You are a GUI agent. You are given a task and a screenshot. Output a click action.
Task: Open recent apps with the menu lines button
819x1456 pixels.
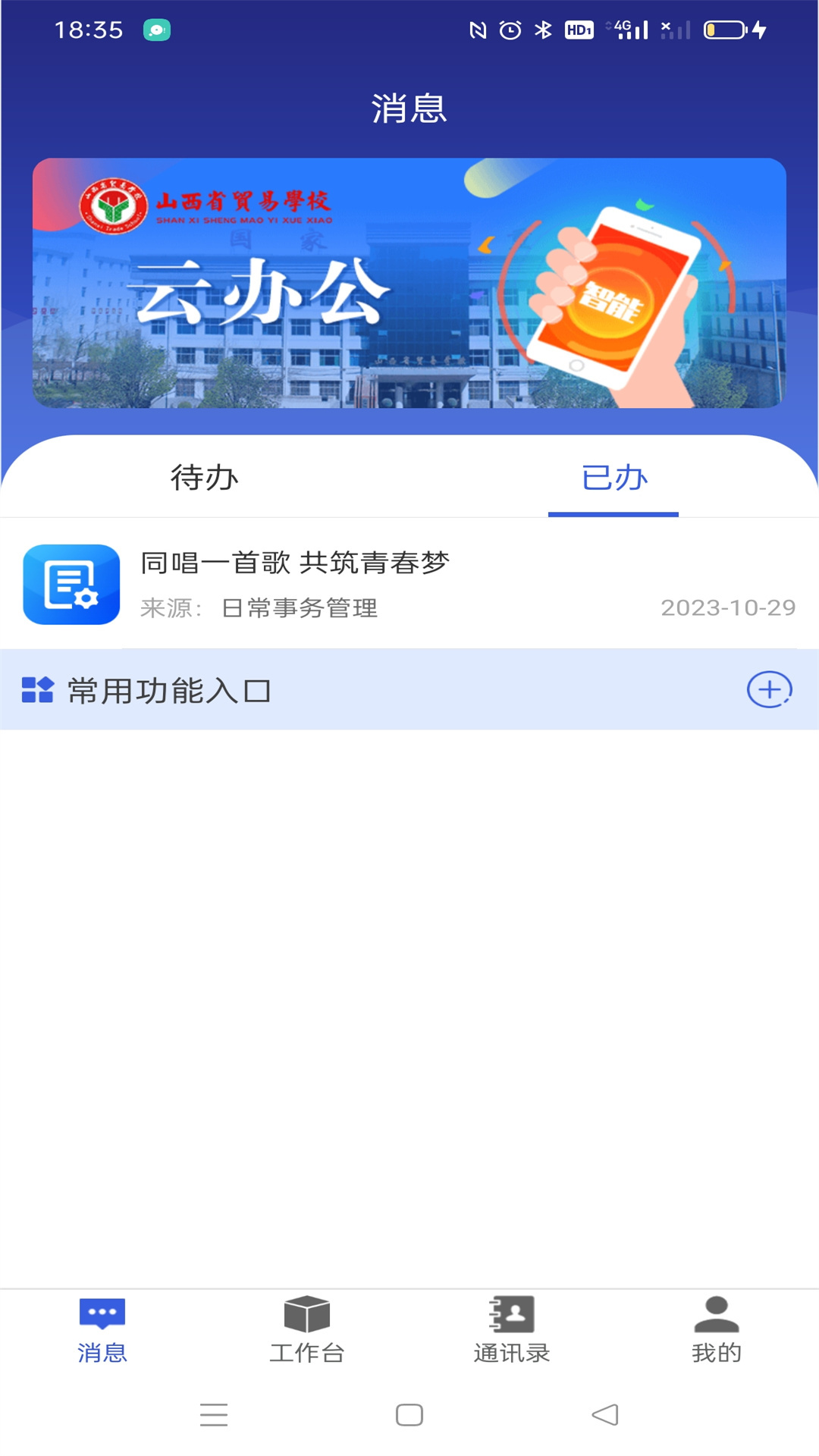pyautogui.click(x=215, y=1414)
